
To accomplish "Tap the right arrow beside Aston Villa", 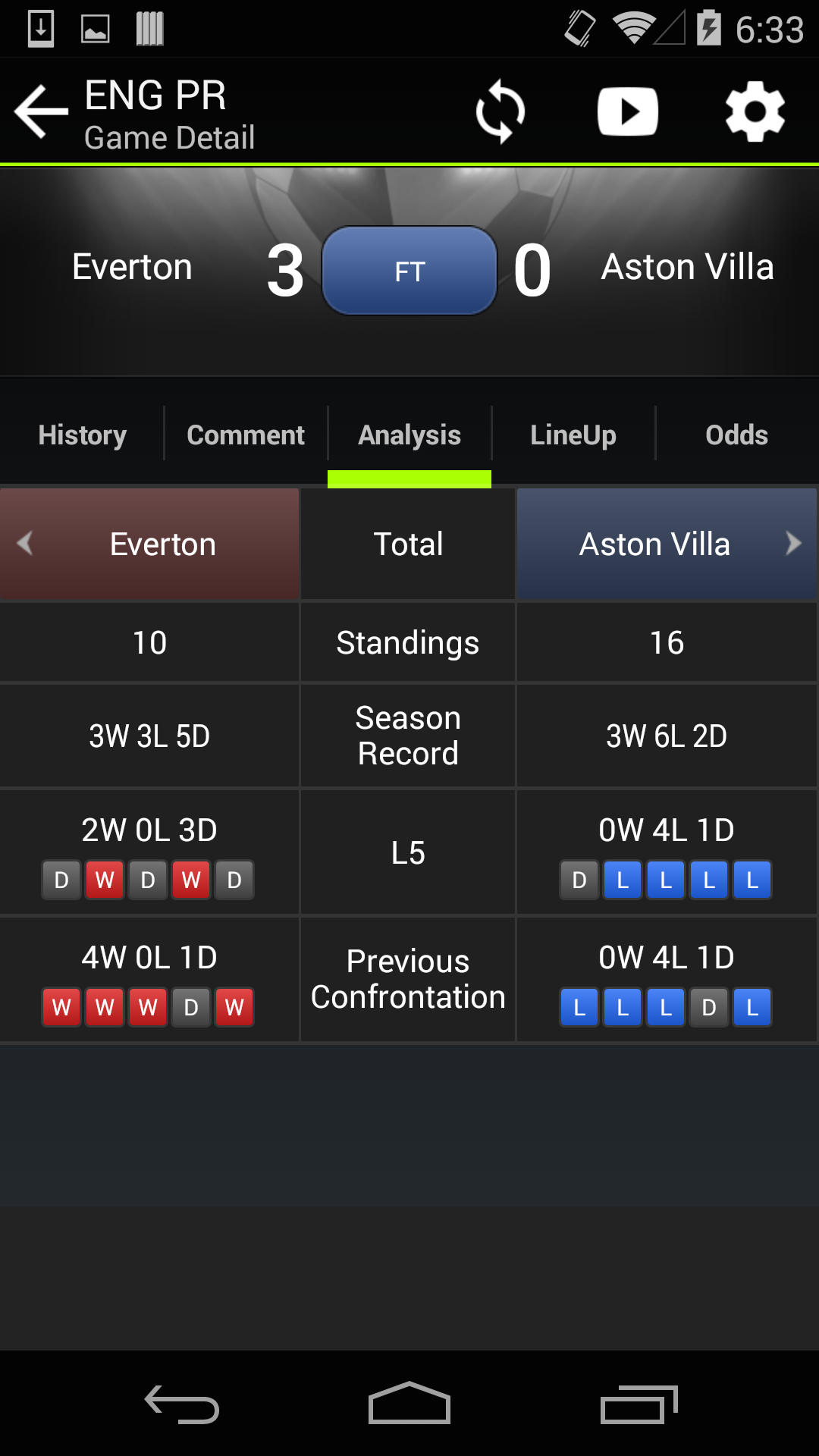I will [793, 543].
